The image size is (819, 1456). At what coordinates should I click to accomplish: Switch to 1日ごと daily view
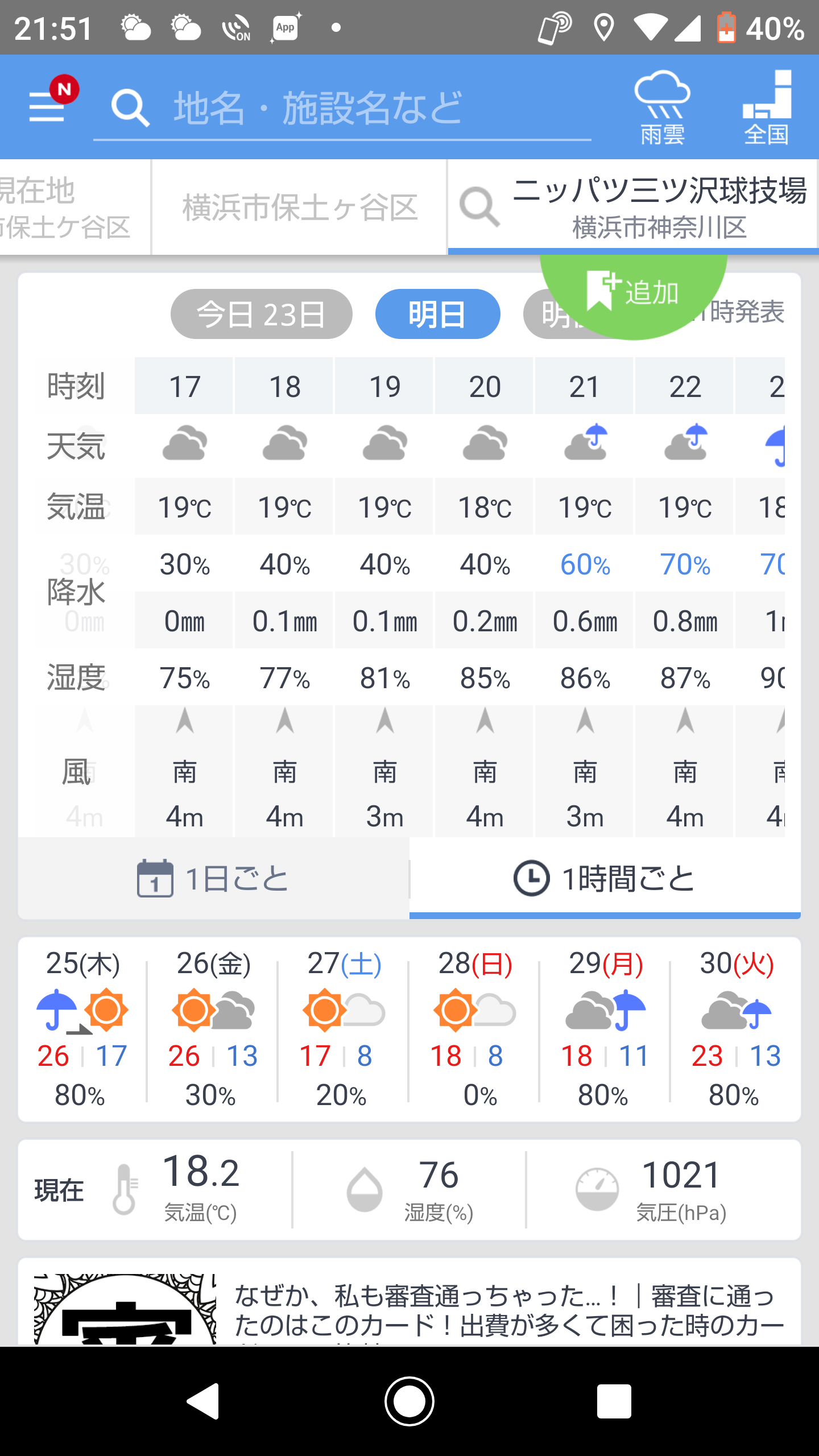pyautogui.click(x=213, y=879)
